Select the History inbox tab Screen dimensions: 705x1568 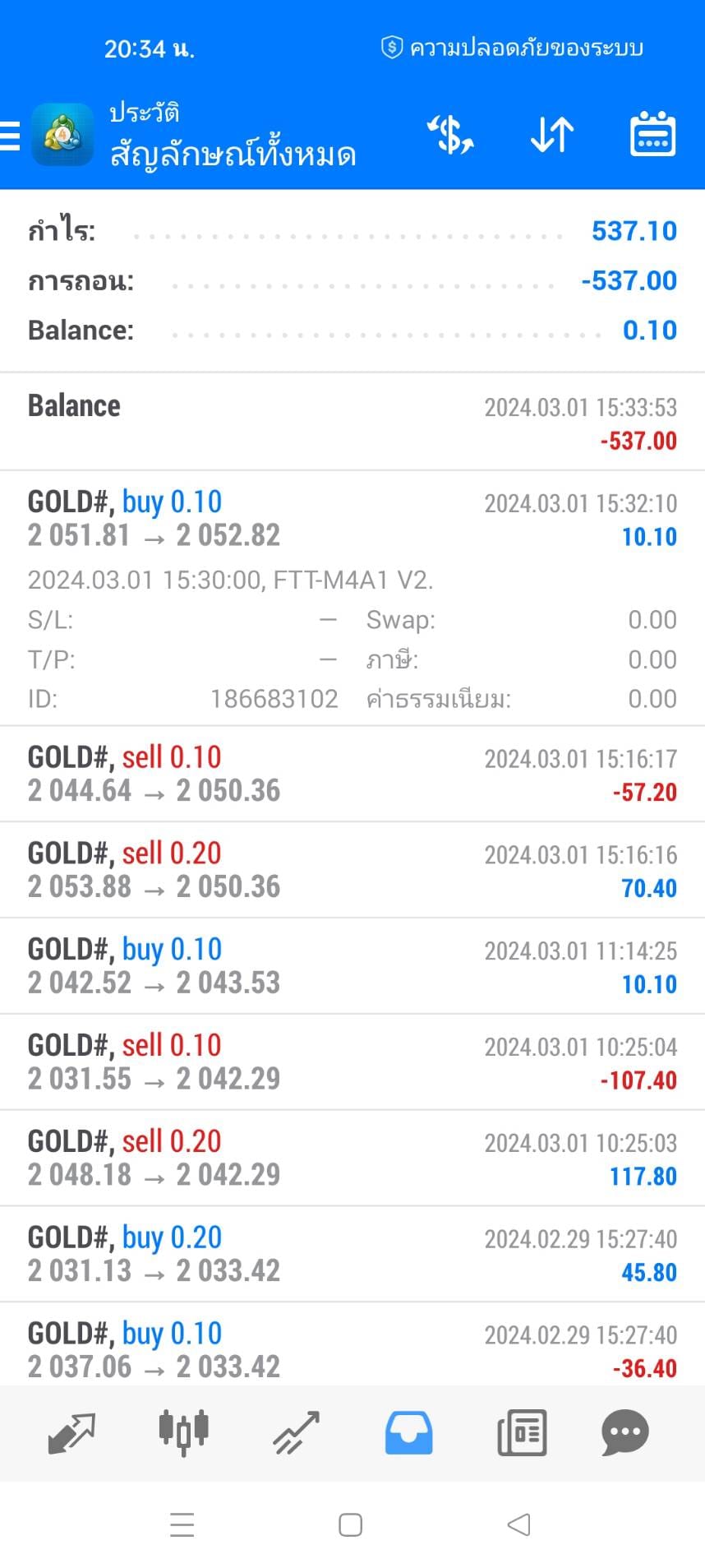(x=408, y=1433)
